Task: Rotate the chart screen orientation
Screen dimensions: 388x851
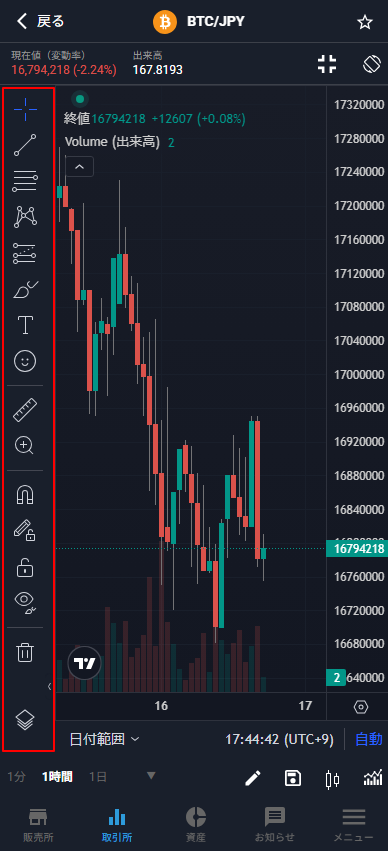Action: point(372,64)
